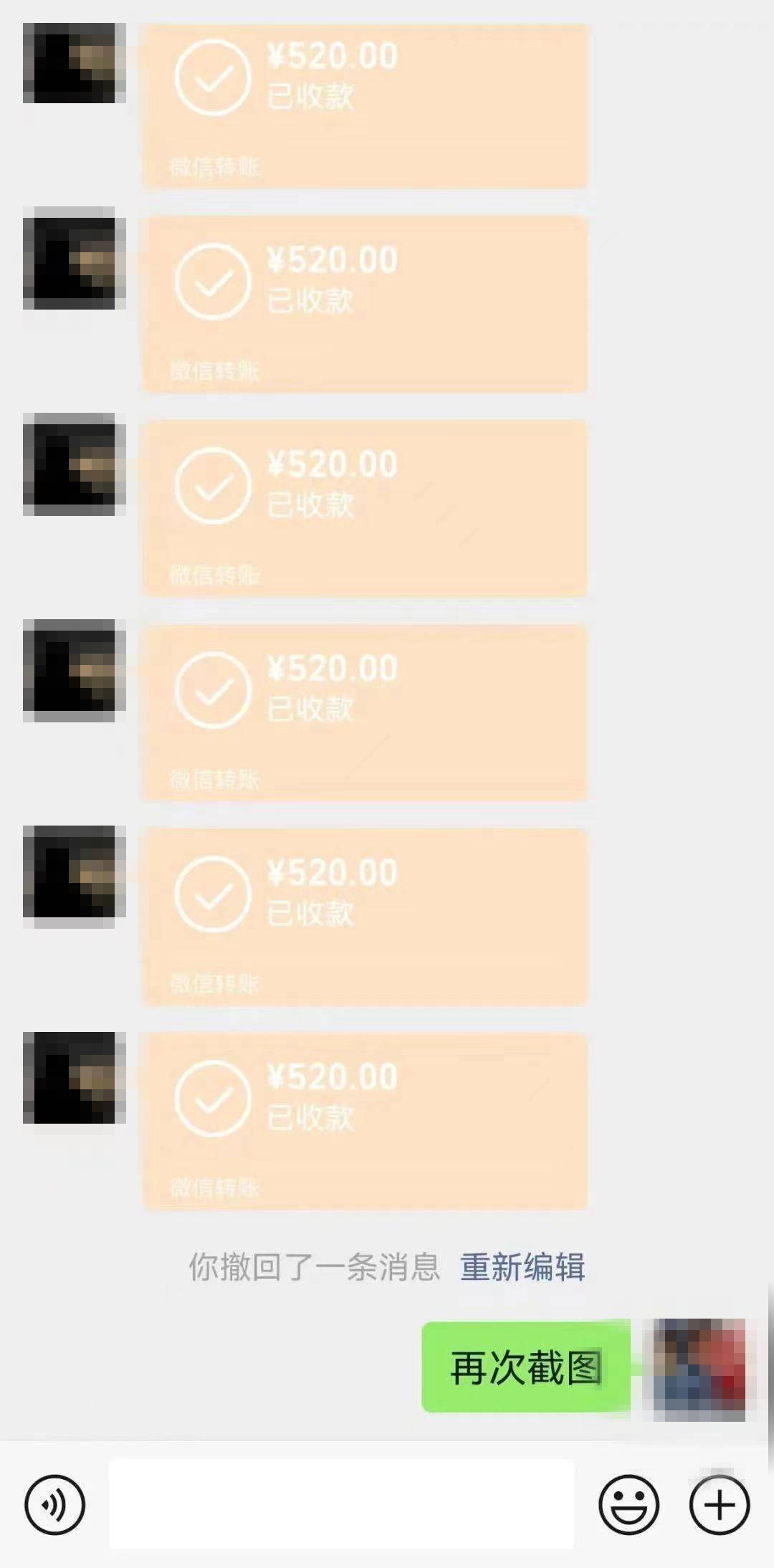Tap 重新编辑 to re-edit recalled message
This screenshot has height=1568, width=774.
(x=522, y=1267)
